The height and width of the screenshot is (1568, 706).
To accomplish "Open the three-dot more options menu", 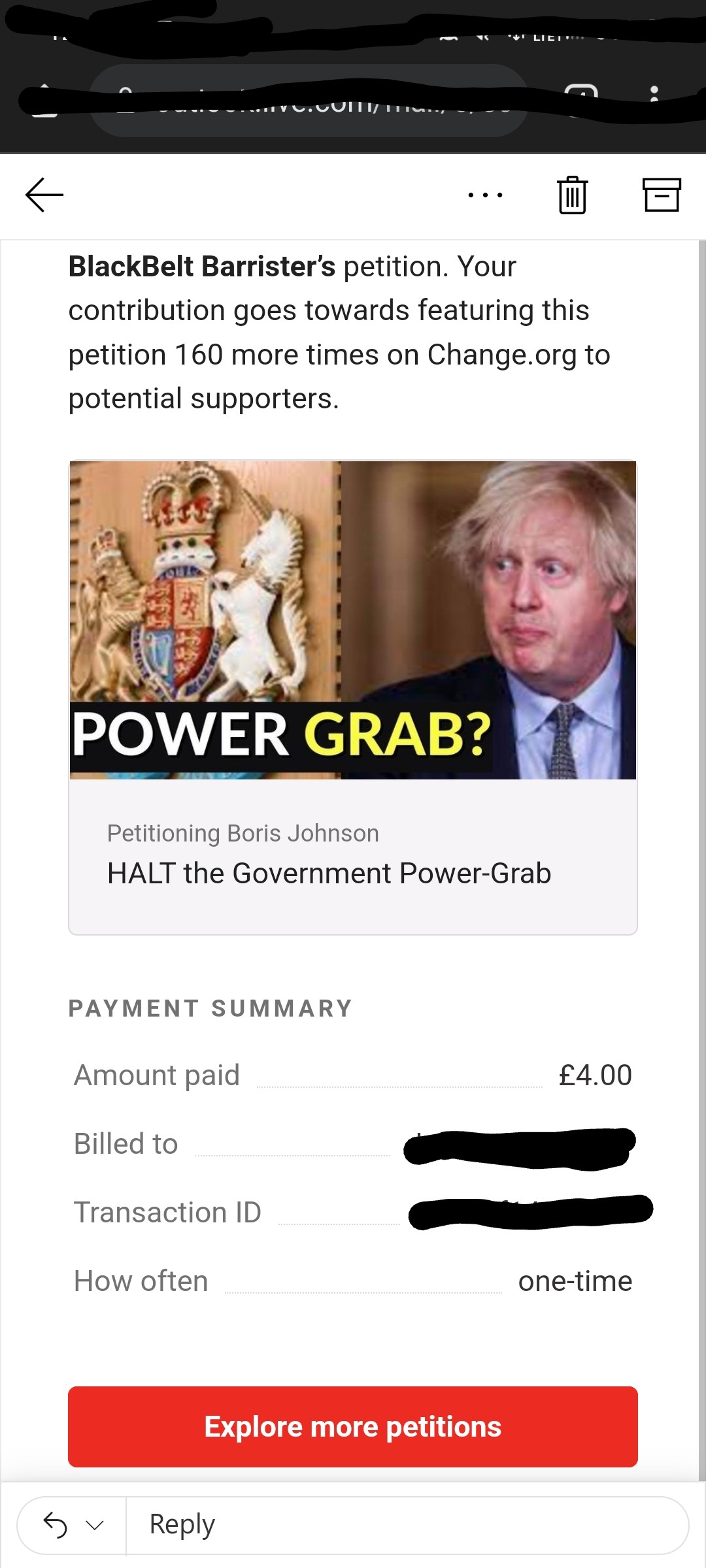I will 485,195.
